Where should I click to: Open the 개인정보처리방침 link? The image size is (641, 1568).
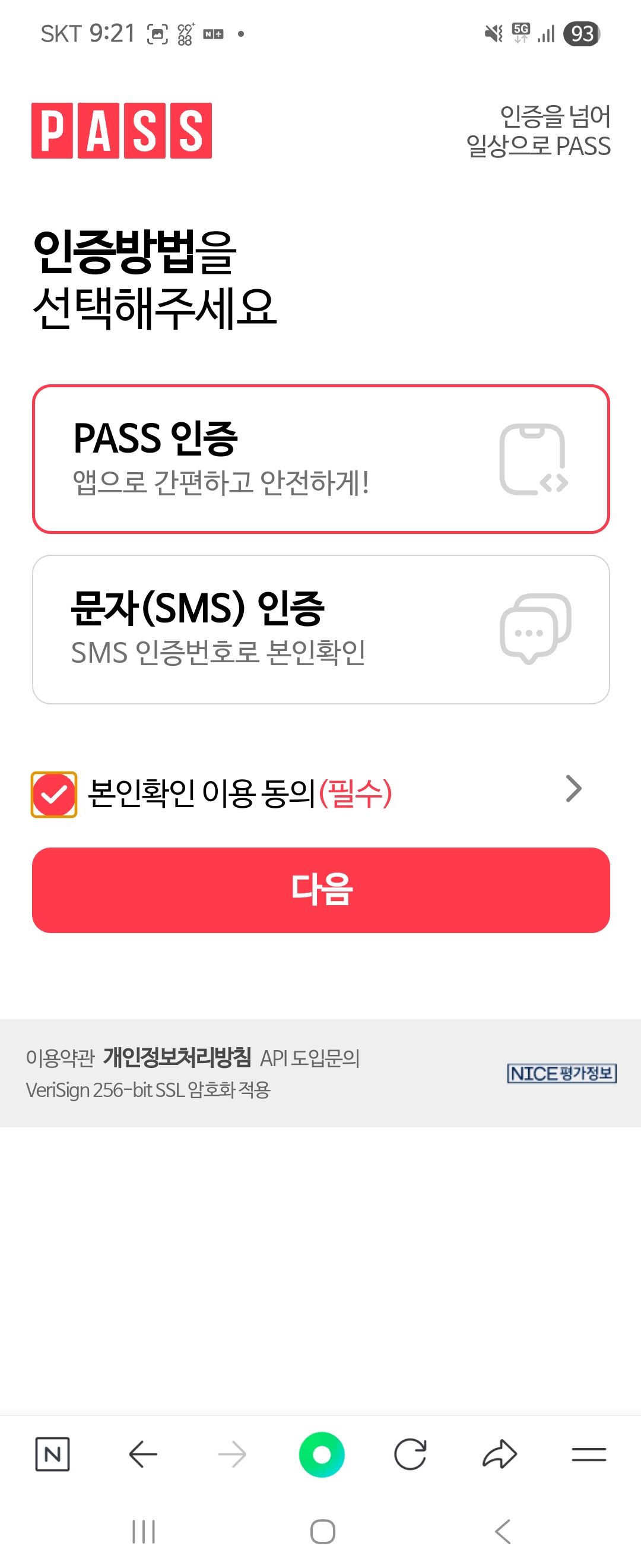click(177, 1057)
